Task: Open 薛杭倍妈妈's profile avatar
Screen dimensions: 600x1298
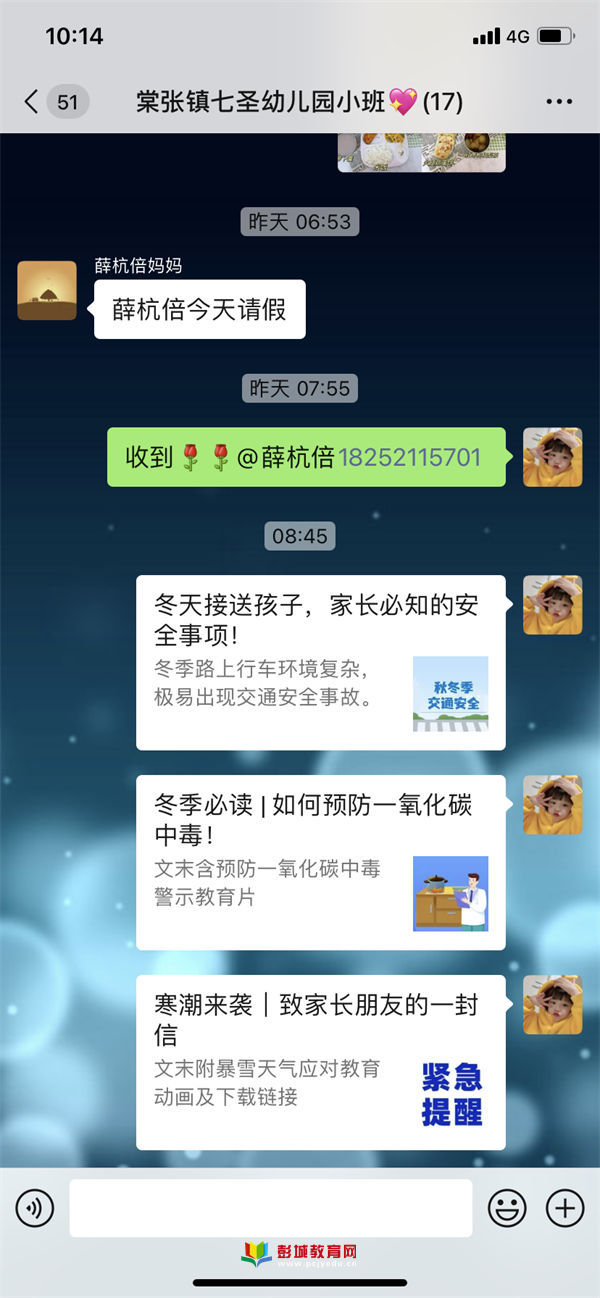Action: 47,290
